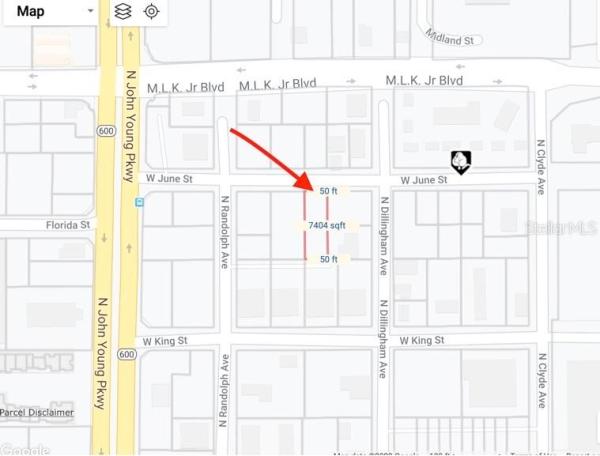Open the Parcel Disclaimer link
The height and width of the screenshot is (456, 600).
[x=37, y=412]
